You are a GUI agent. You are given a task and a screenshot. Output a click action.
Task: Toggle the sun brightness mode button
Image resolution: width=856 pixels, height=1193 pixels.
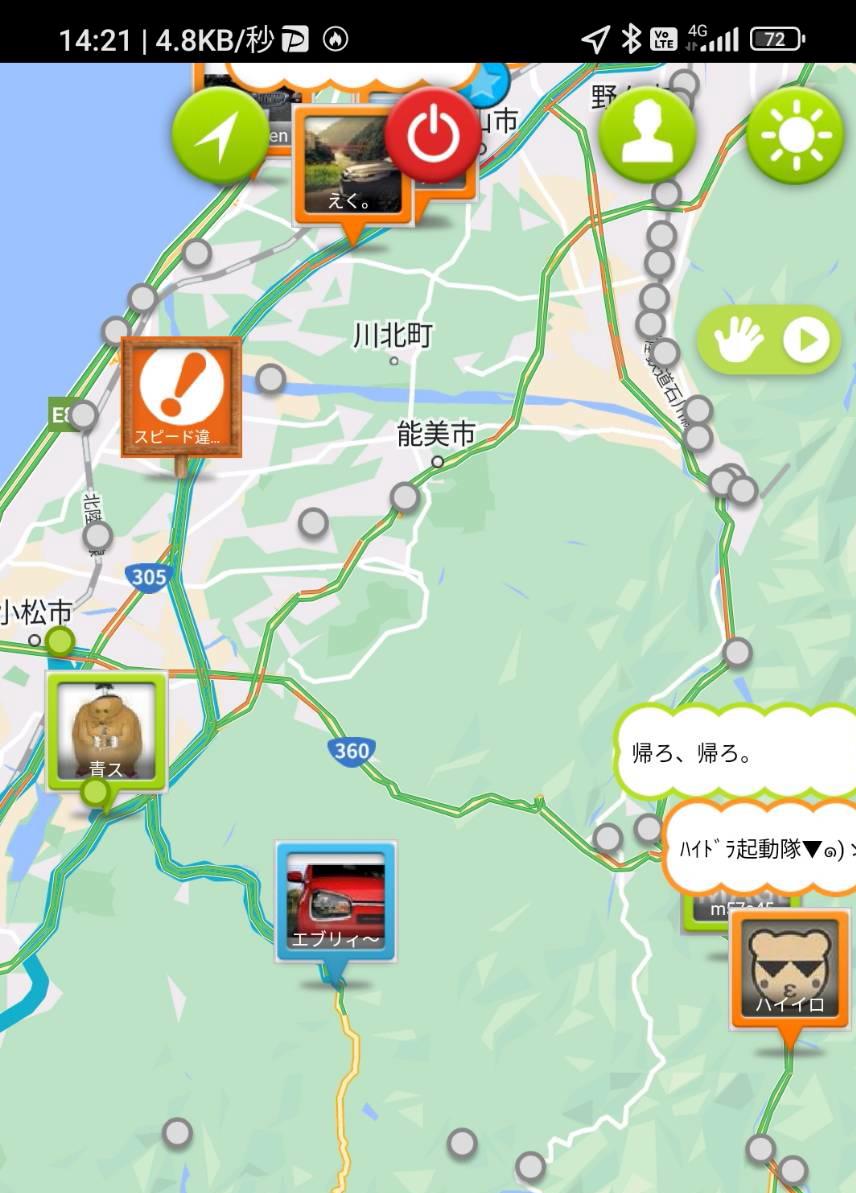795,135
